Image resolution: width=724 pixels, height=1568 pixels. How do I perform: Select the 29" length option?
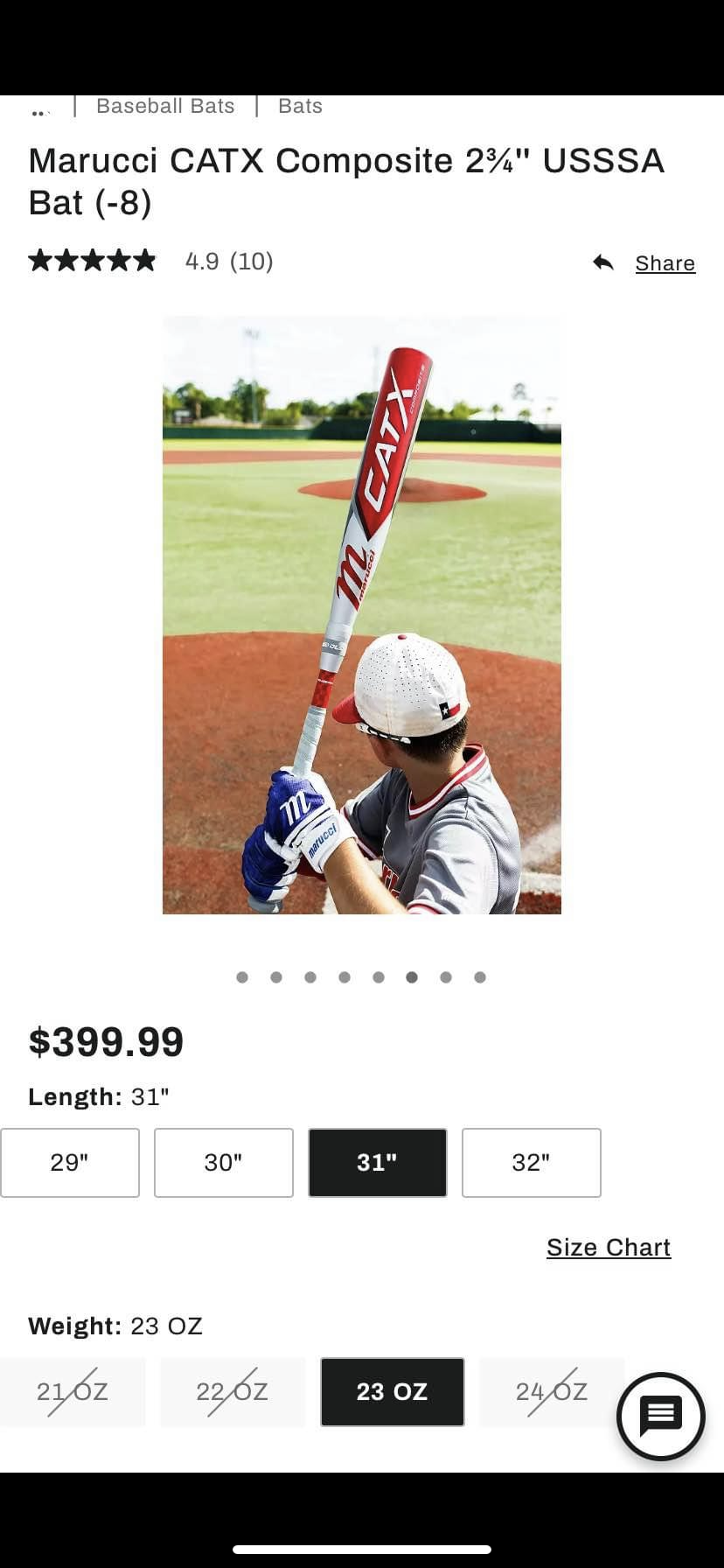coord(70,1162)
